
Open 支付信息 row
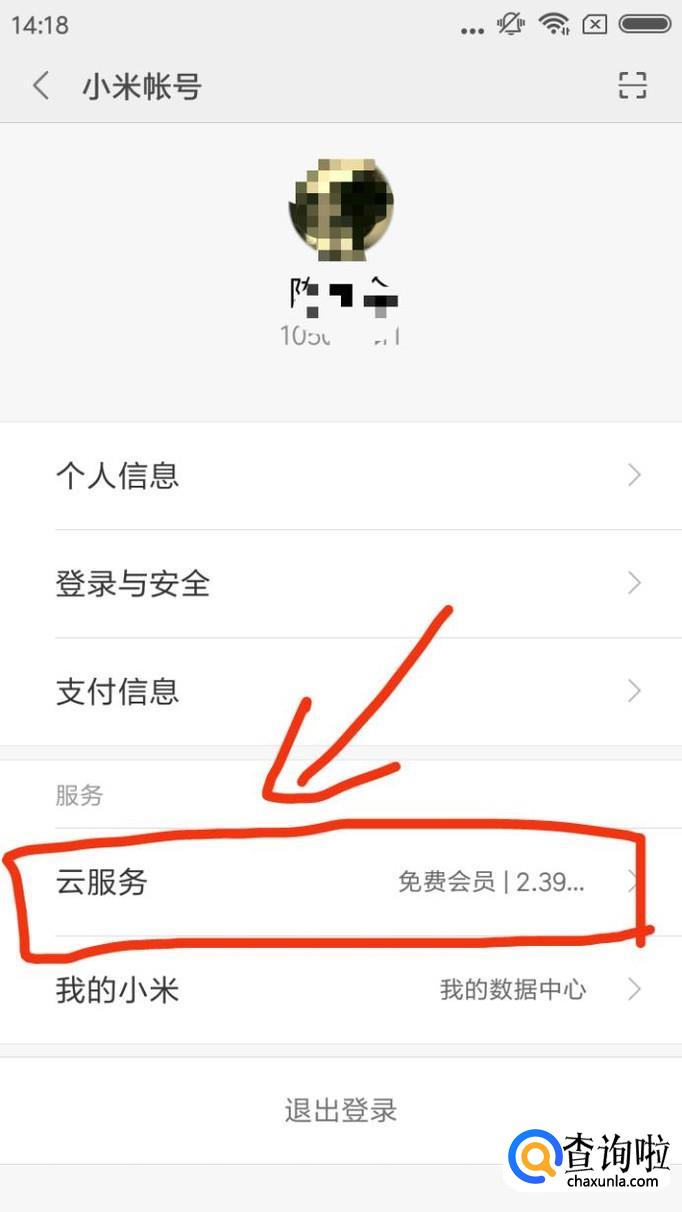pos(341,692)
